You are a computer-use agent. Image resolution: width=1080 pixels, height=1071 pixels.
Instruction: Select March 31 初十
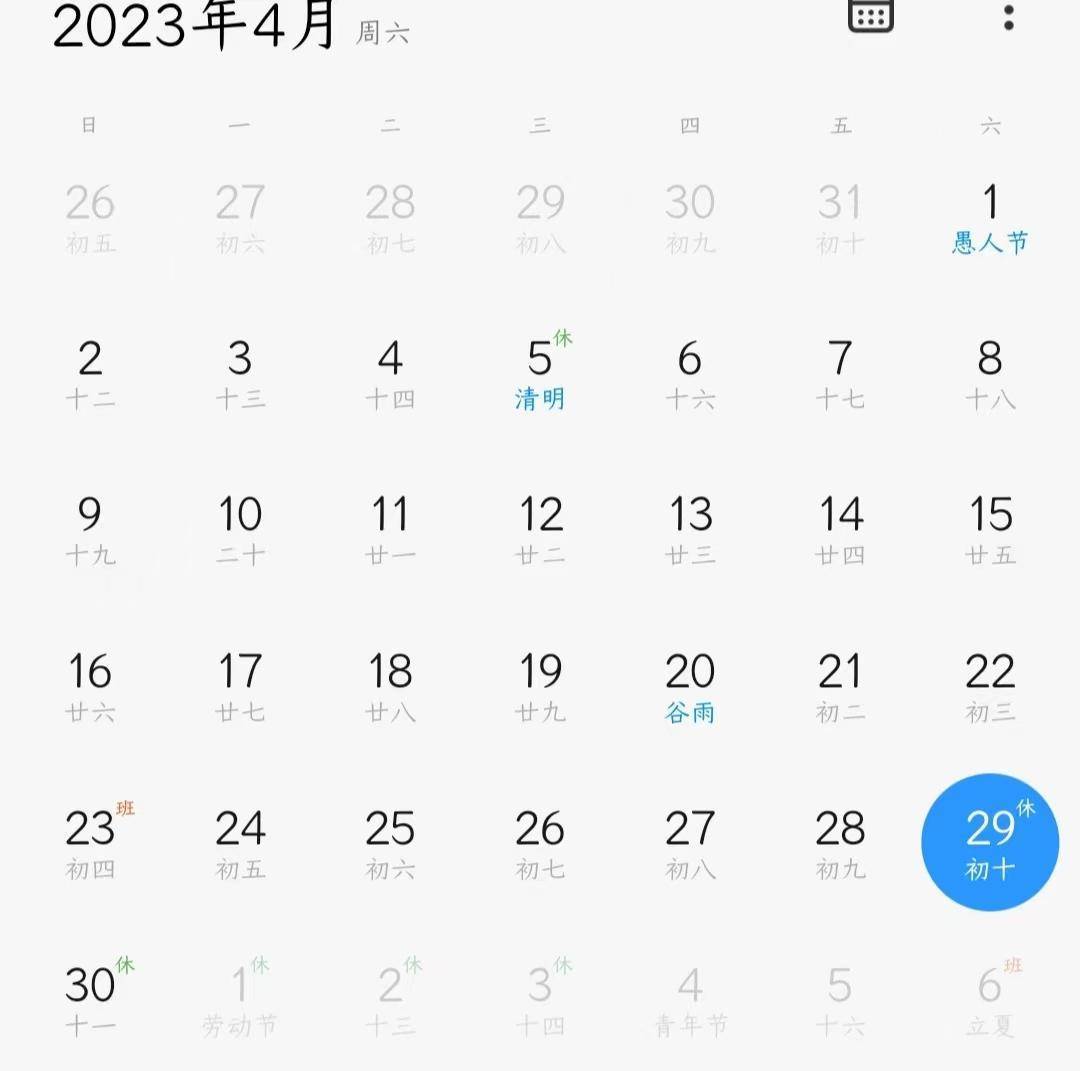(840, 218)
